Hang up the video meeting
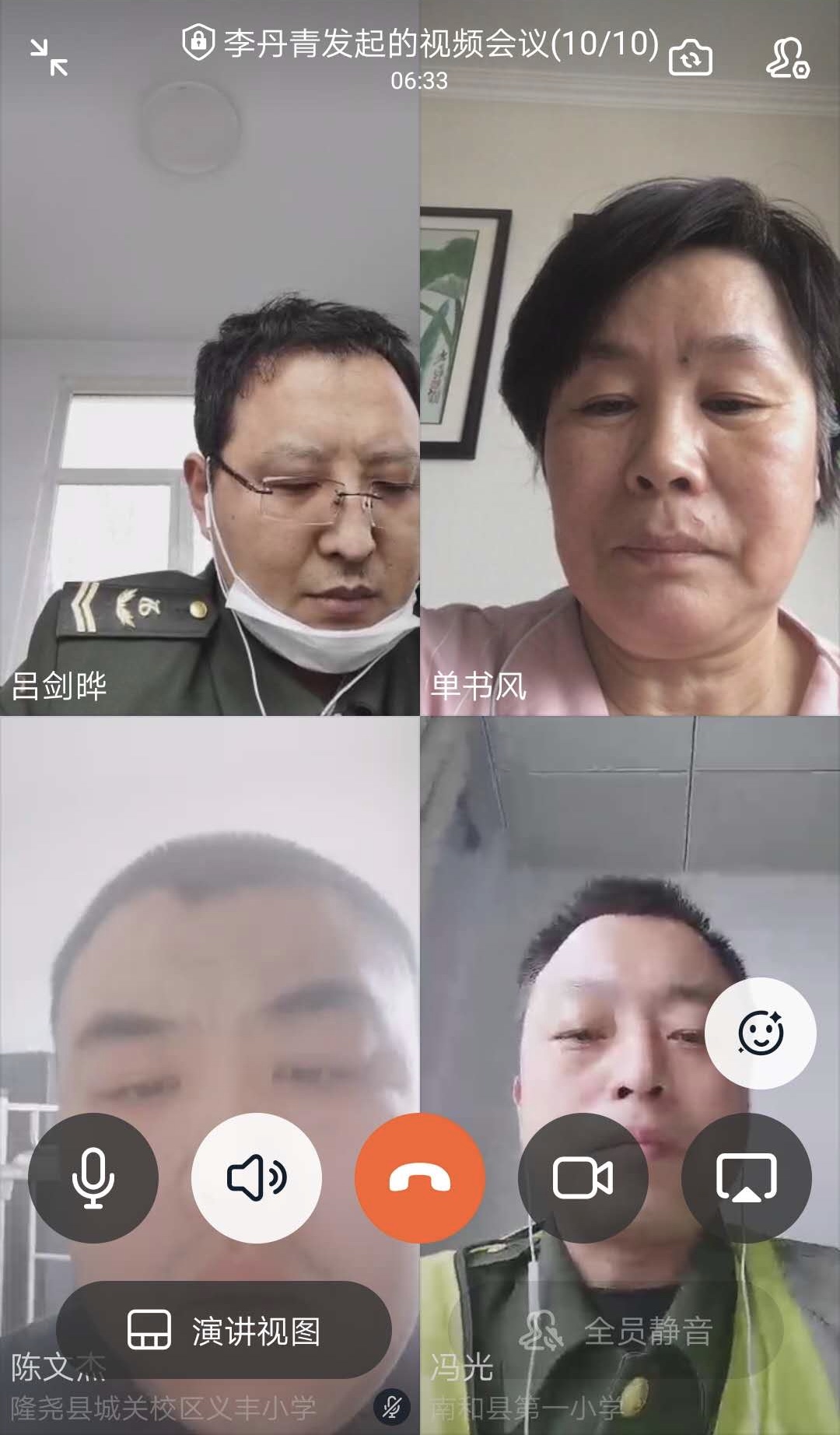This screenshot has height=1435, width=840. click(x=420, y=1177)
